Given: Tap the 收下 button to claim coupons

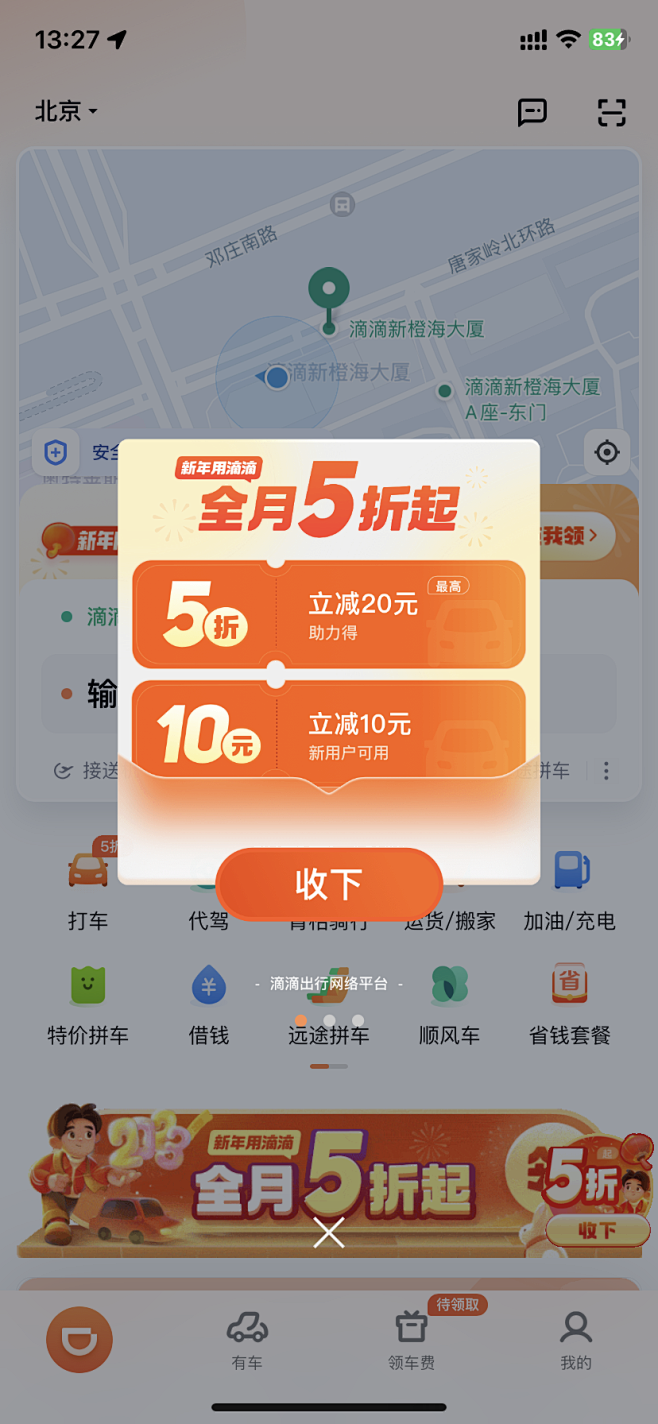Looking at the screenshot, I should (329, 883).
